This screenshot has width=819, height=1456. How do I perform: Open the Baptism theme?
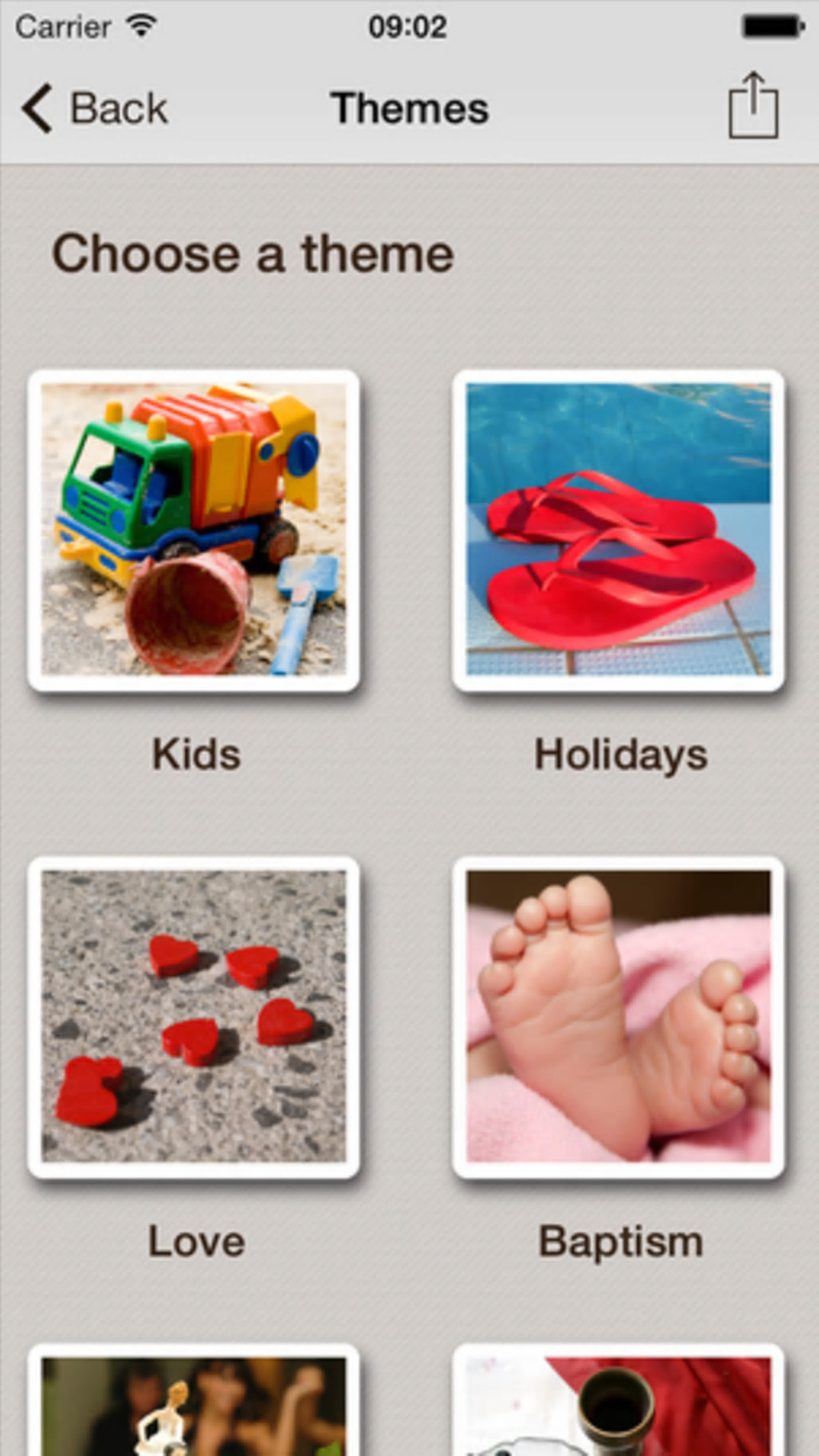pyautogui.click(x=618, y=1017)
